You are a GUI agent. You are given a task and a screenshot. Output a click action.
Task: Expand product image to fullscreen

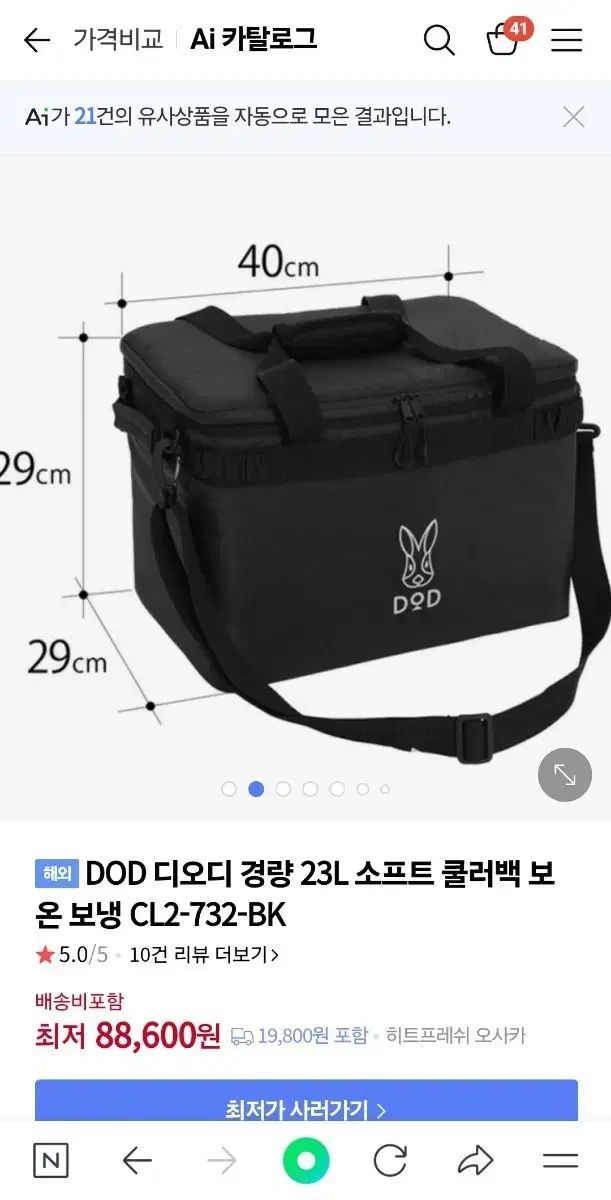pos(564,775)
